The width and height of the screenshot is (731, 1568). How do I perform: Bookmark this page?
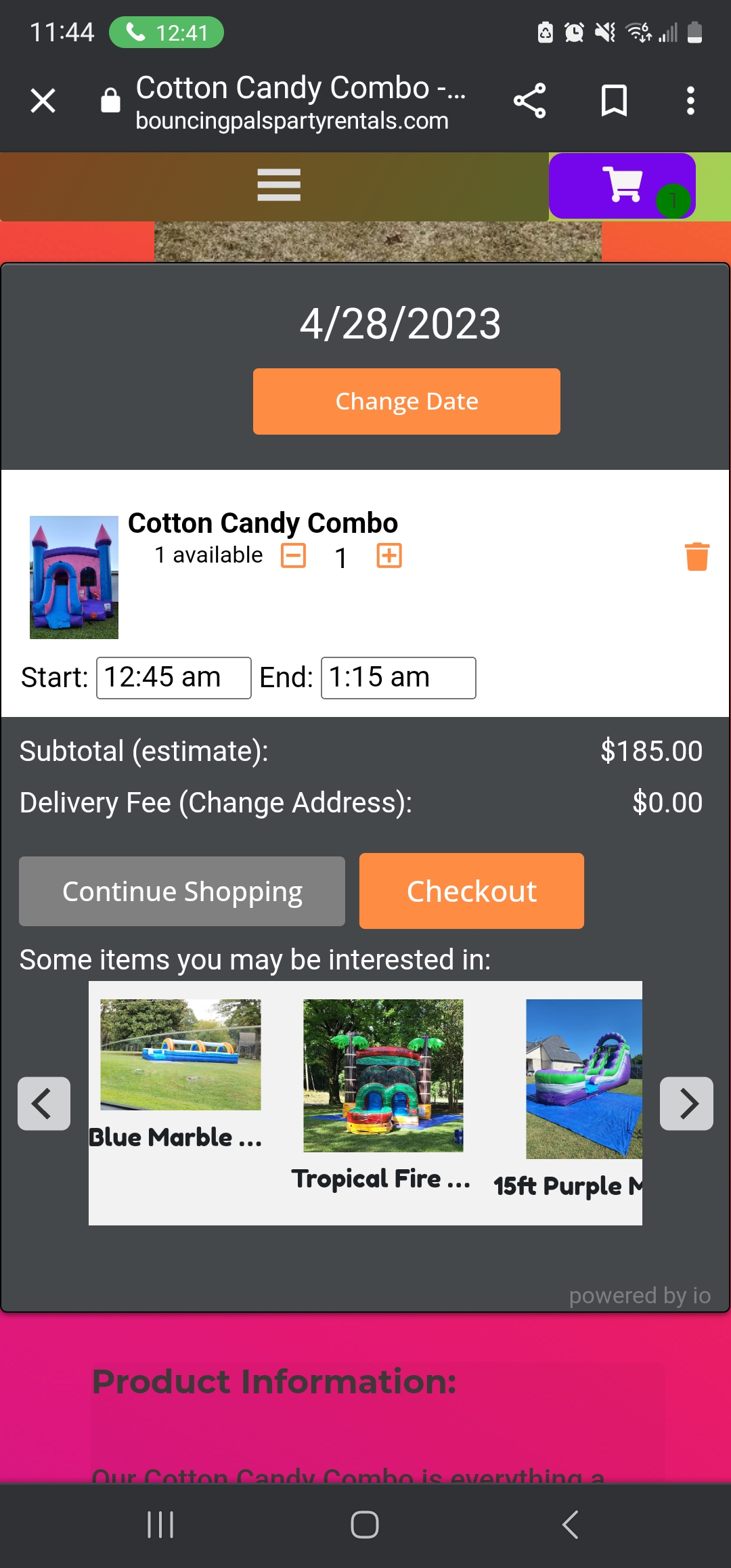614,102
